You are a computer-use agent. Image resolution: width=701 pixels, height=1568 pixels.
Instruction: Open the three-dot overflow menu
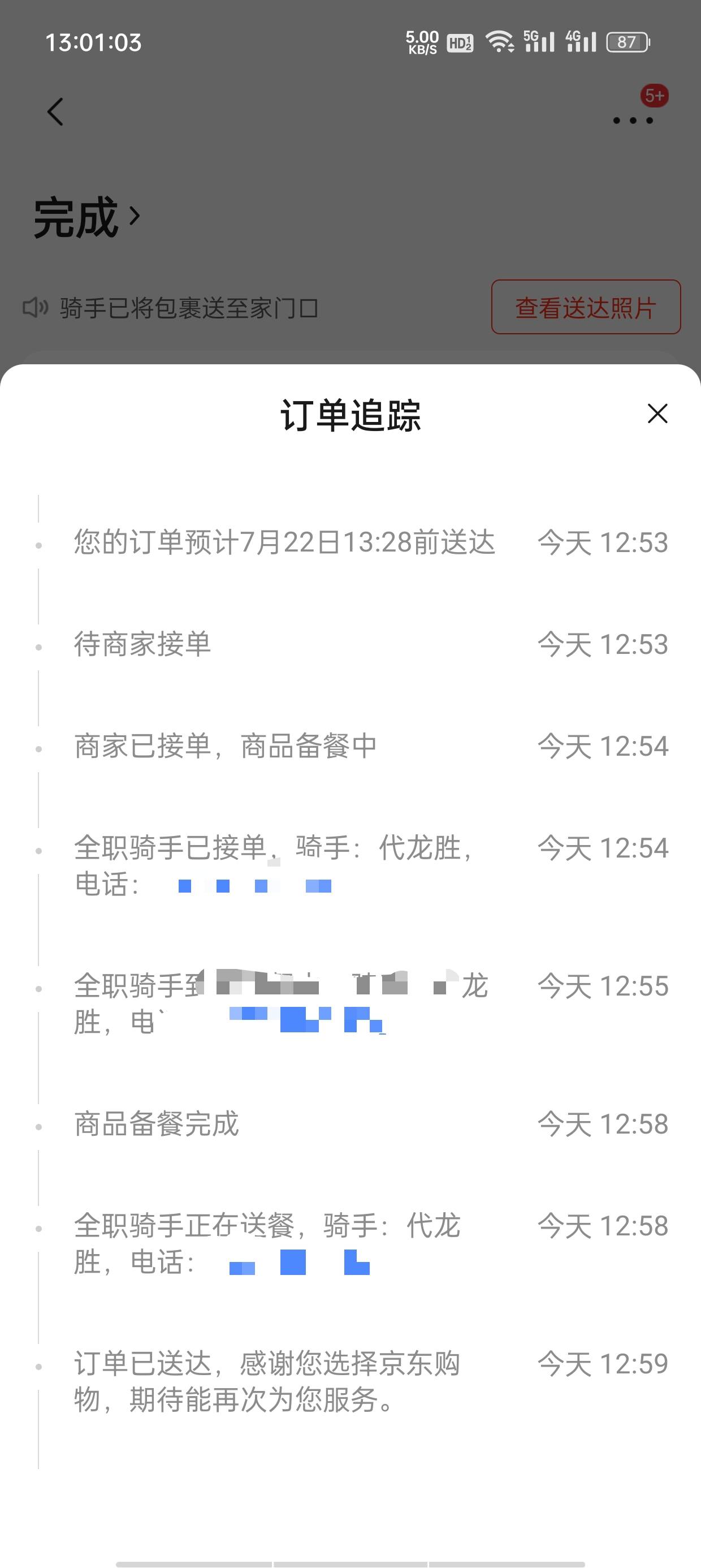pos(633,120)
